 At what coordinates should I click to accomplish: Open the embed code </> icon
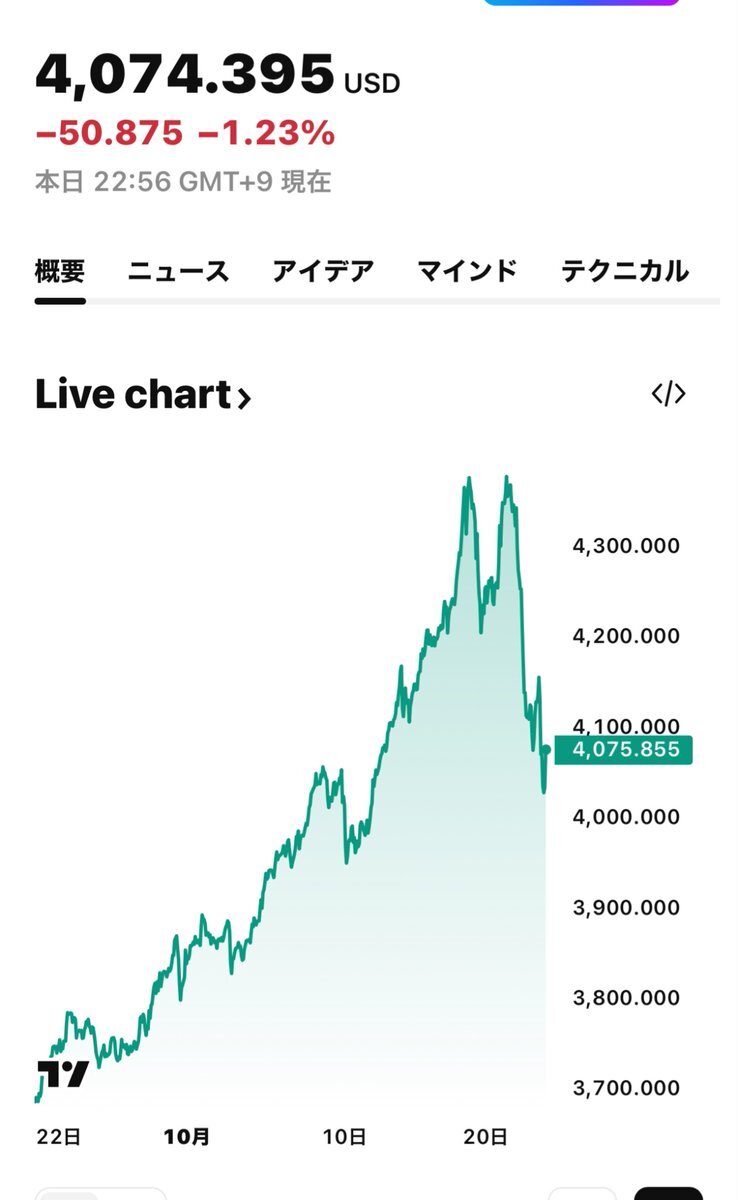[671, 394]
